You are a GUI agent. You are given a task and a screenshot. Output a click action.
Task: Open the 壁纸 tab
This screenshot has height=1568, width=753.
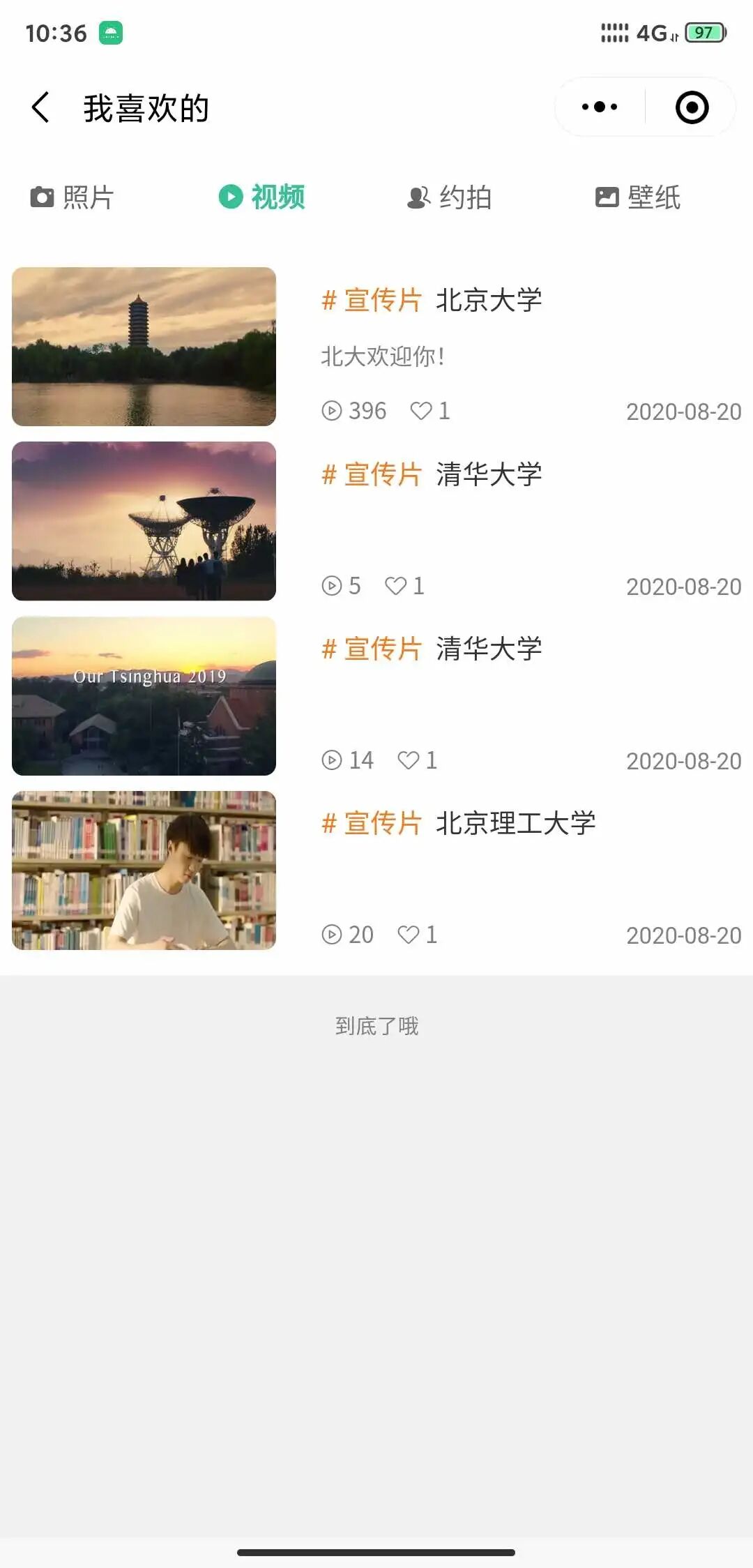(x=638, y=197)
